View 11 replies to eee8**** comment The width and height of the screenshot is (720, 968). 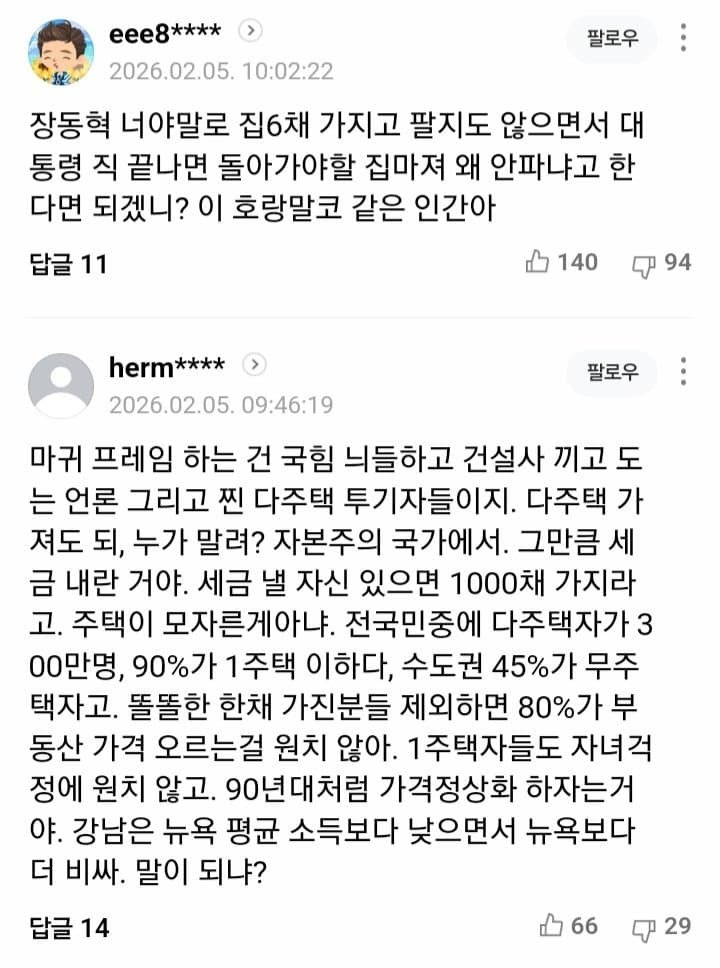coord(68,265)
